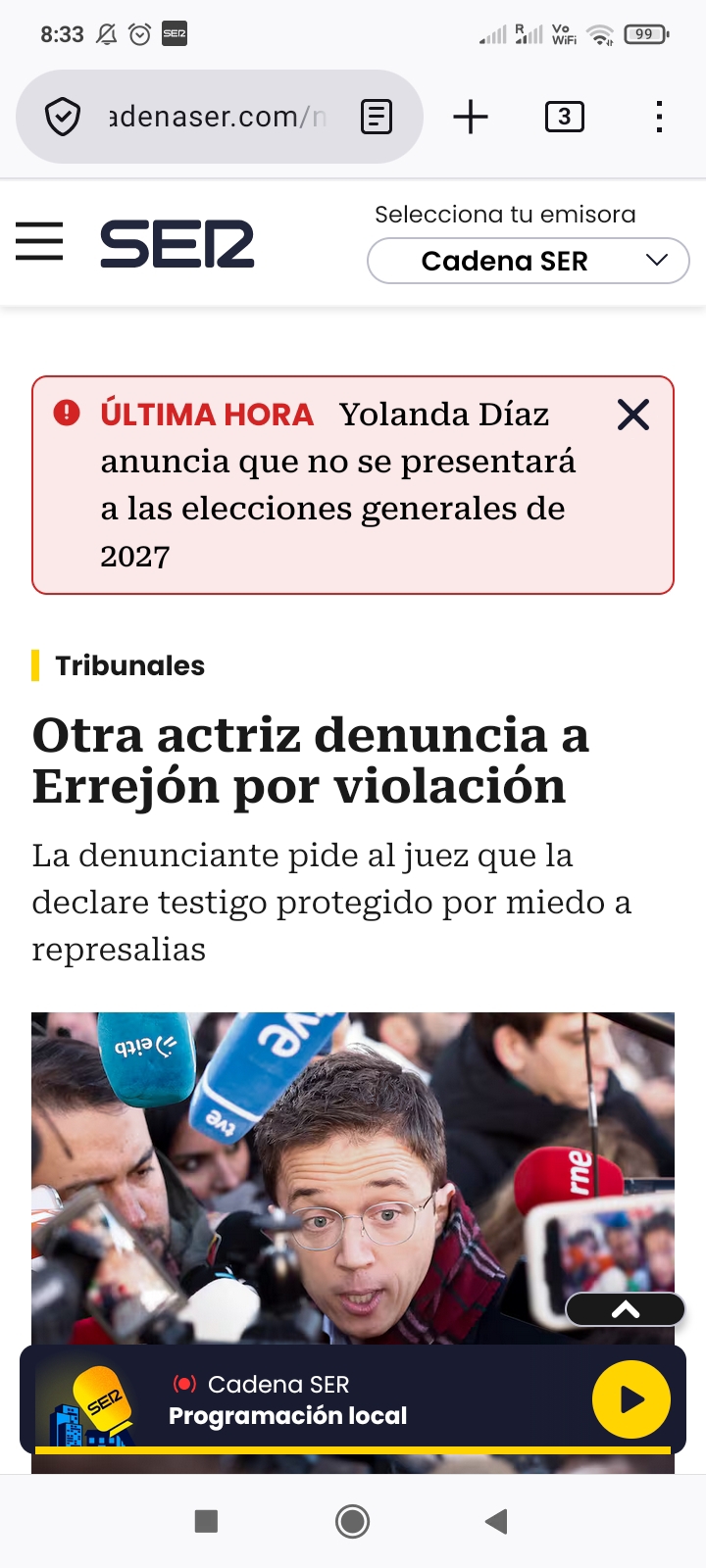
Task: Show the three open tabs
Action: click(564, 118)
